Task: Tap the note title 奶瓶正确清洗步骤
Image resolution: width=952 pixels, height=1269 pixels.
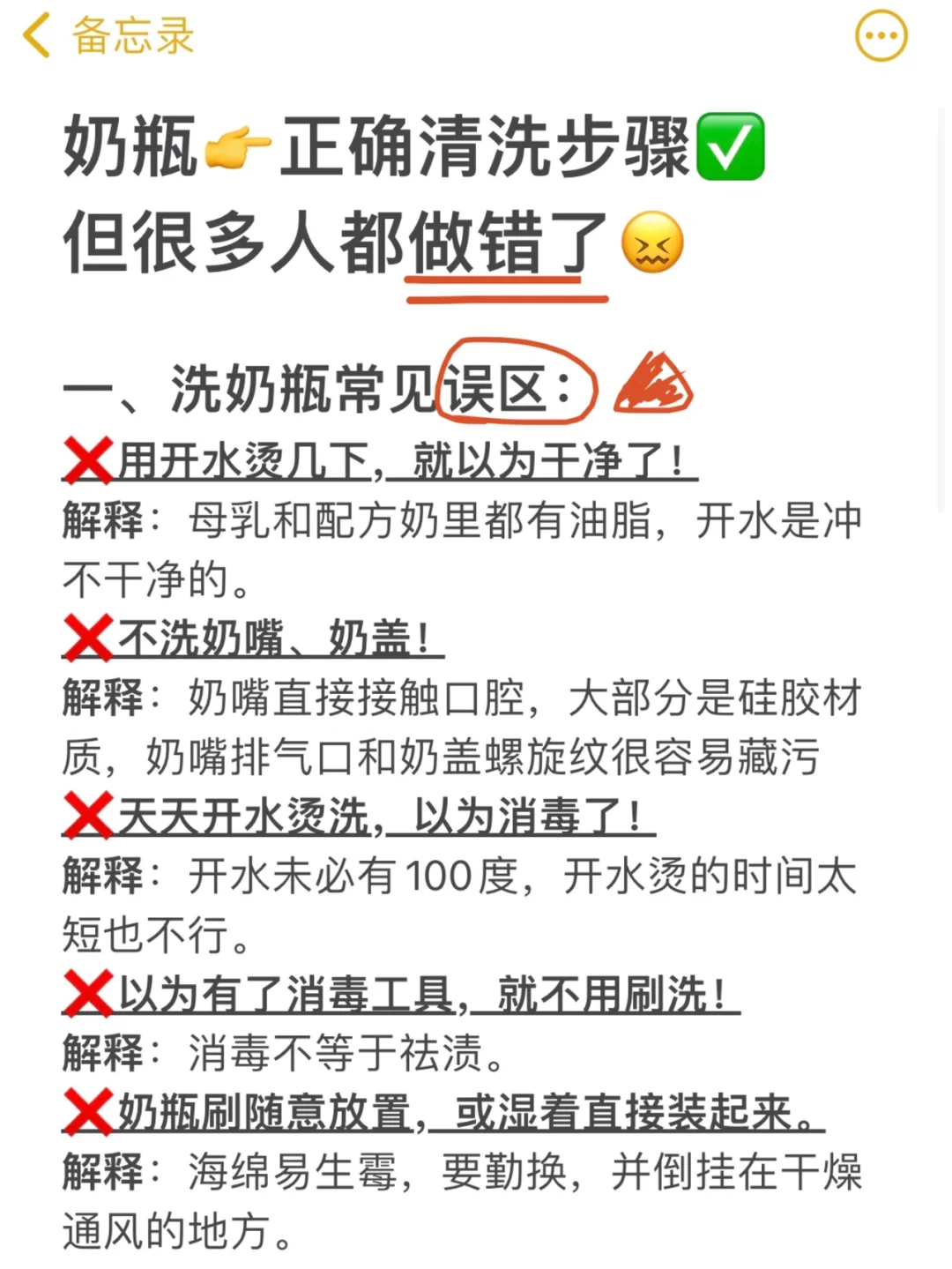Action: pyautogui.click(x=414, y=150)
